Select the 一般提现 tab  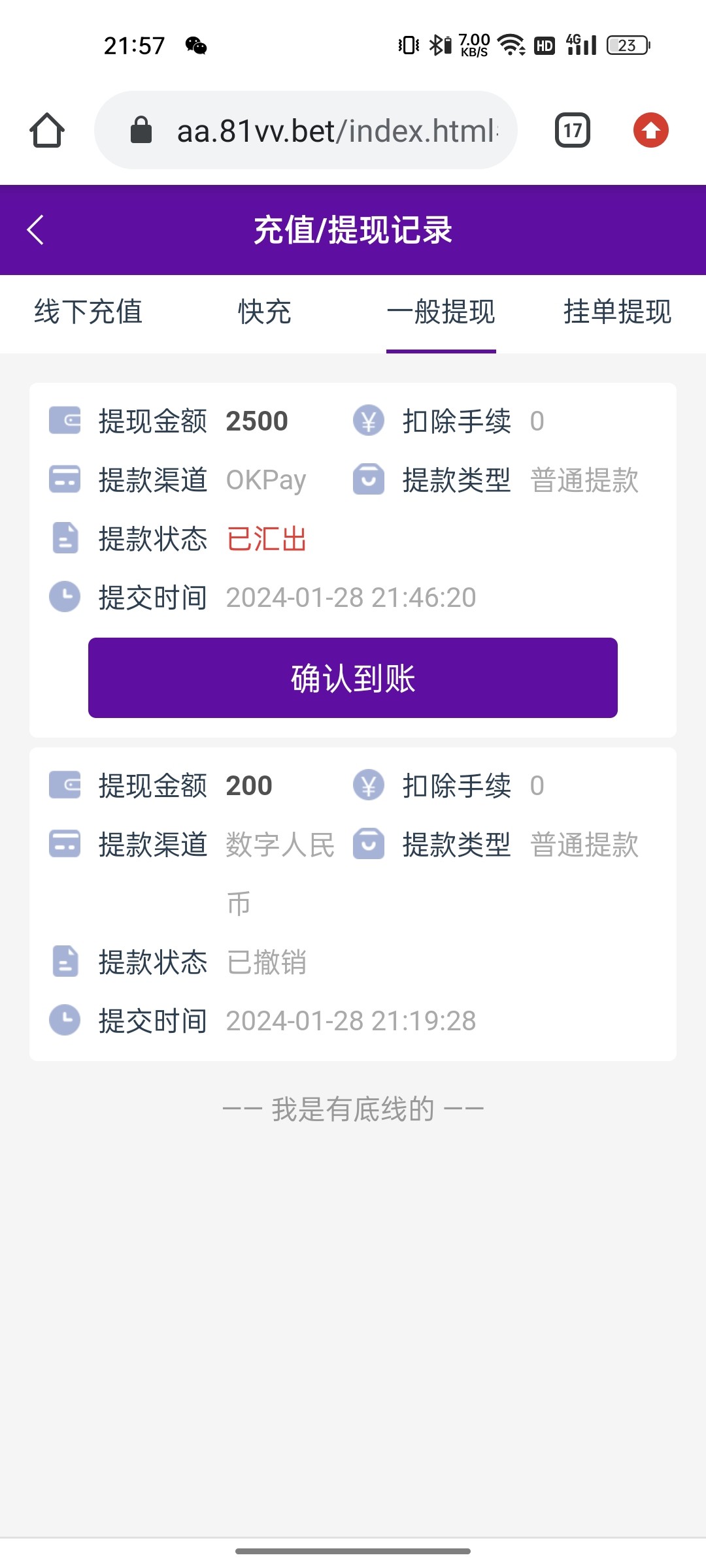pyautogui.click(x=441, y=312)
